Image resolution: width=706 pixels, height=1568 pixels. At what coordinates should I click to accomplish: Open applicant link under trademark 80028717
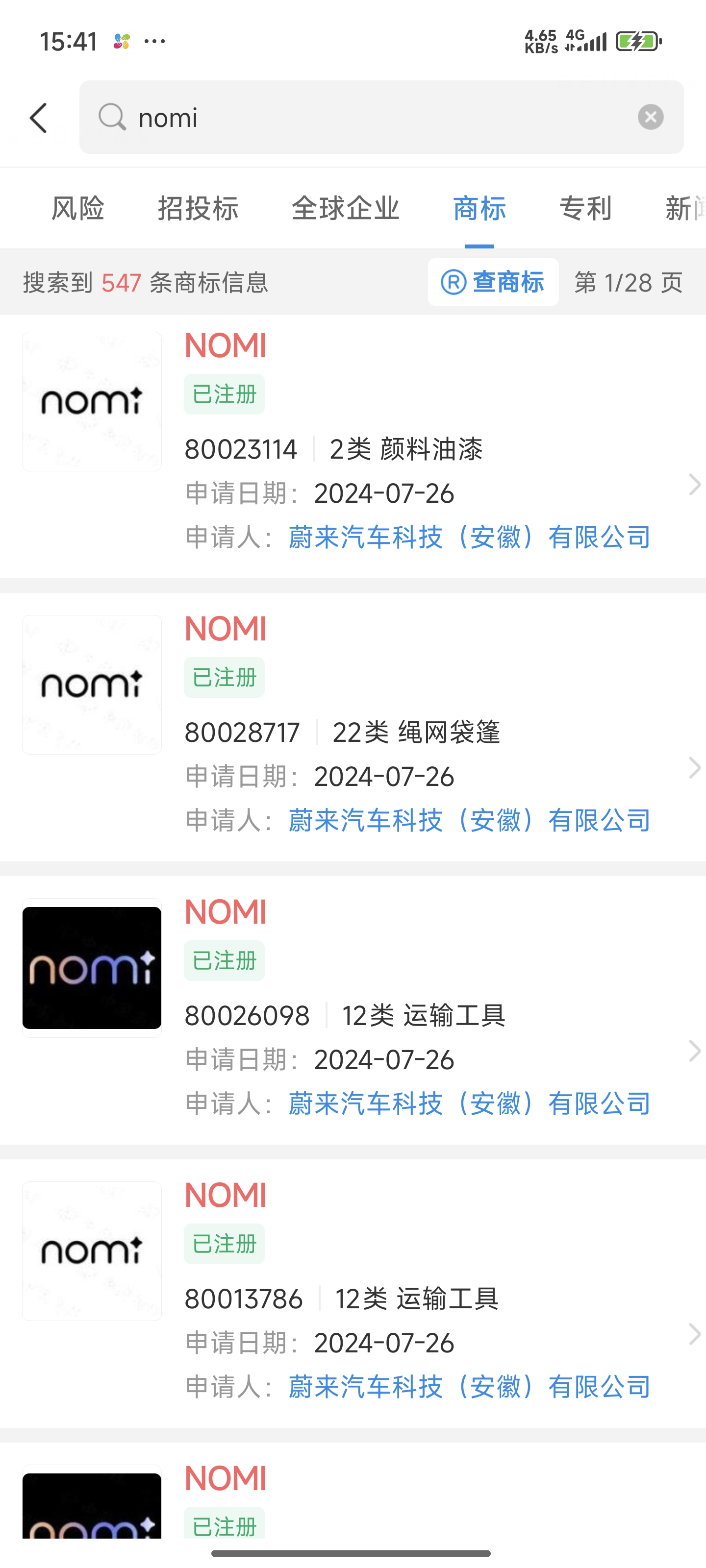point(469,820)
